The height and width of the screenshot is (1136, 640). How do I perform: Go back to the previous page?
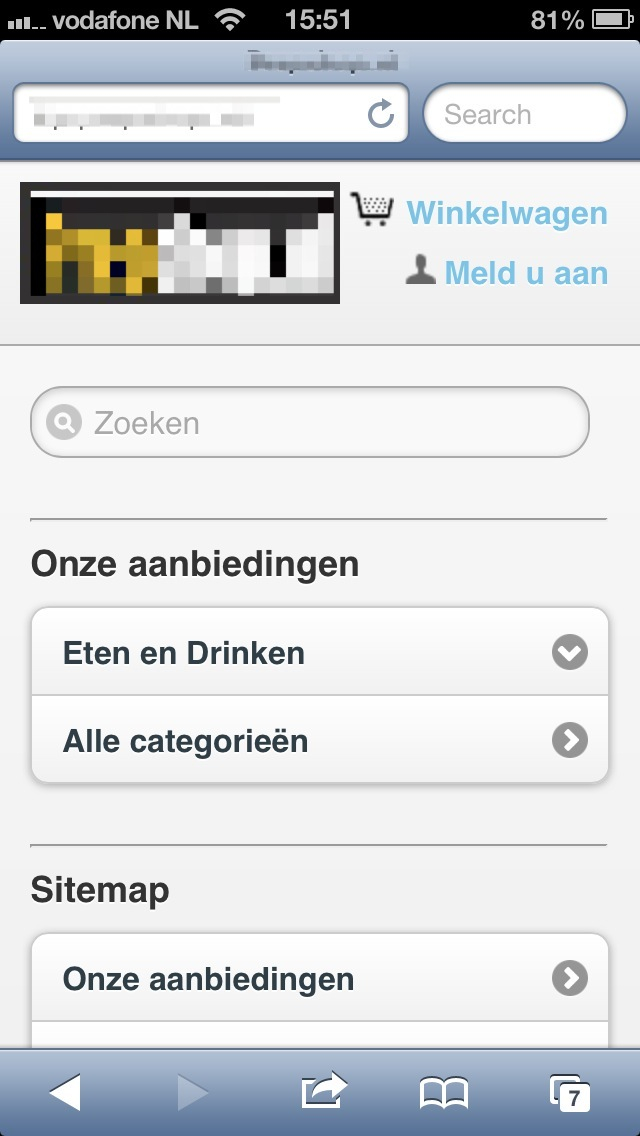coord(65,1093)
